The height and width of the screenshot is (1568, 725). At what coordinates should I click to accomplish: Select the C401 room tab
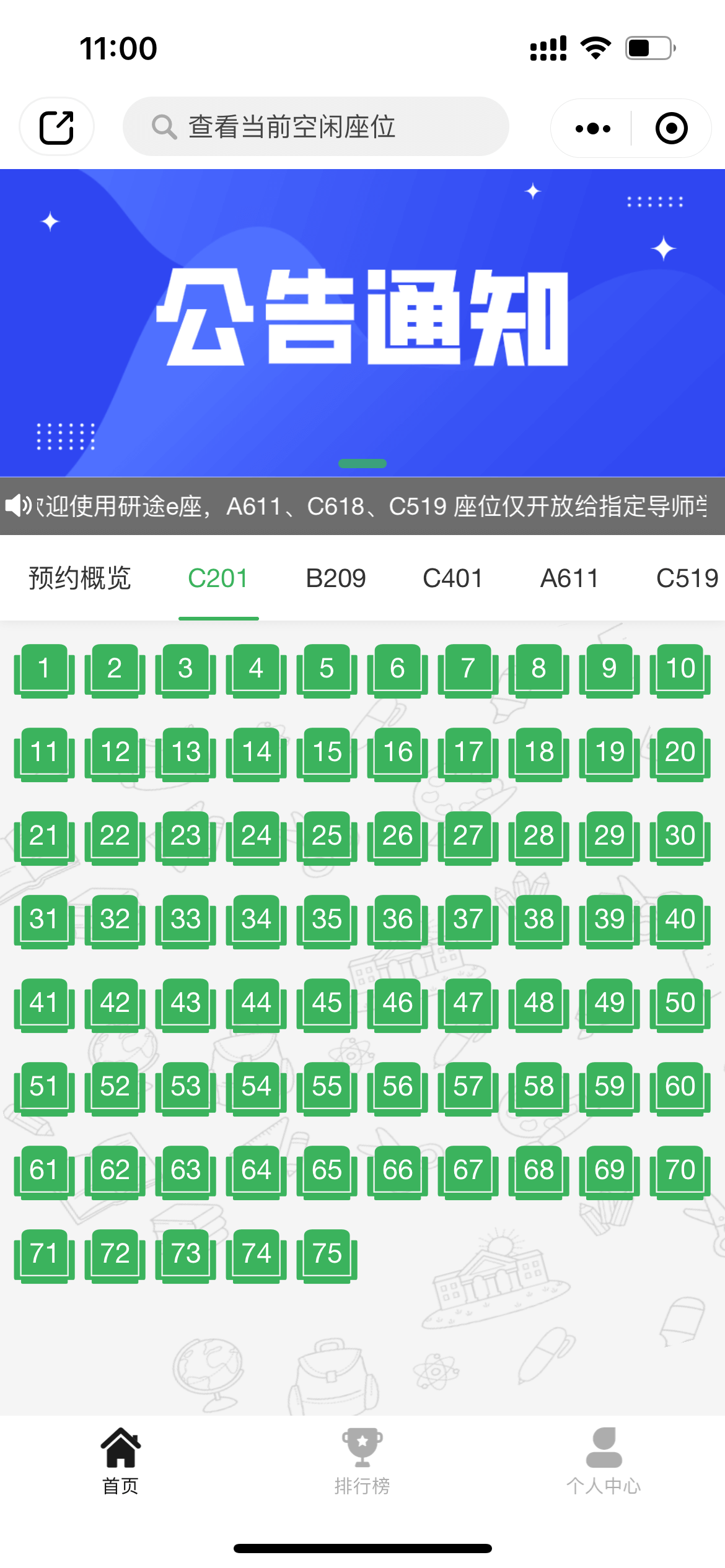452,578
